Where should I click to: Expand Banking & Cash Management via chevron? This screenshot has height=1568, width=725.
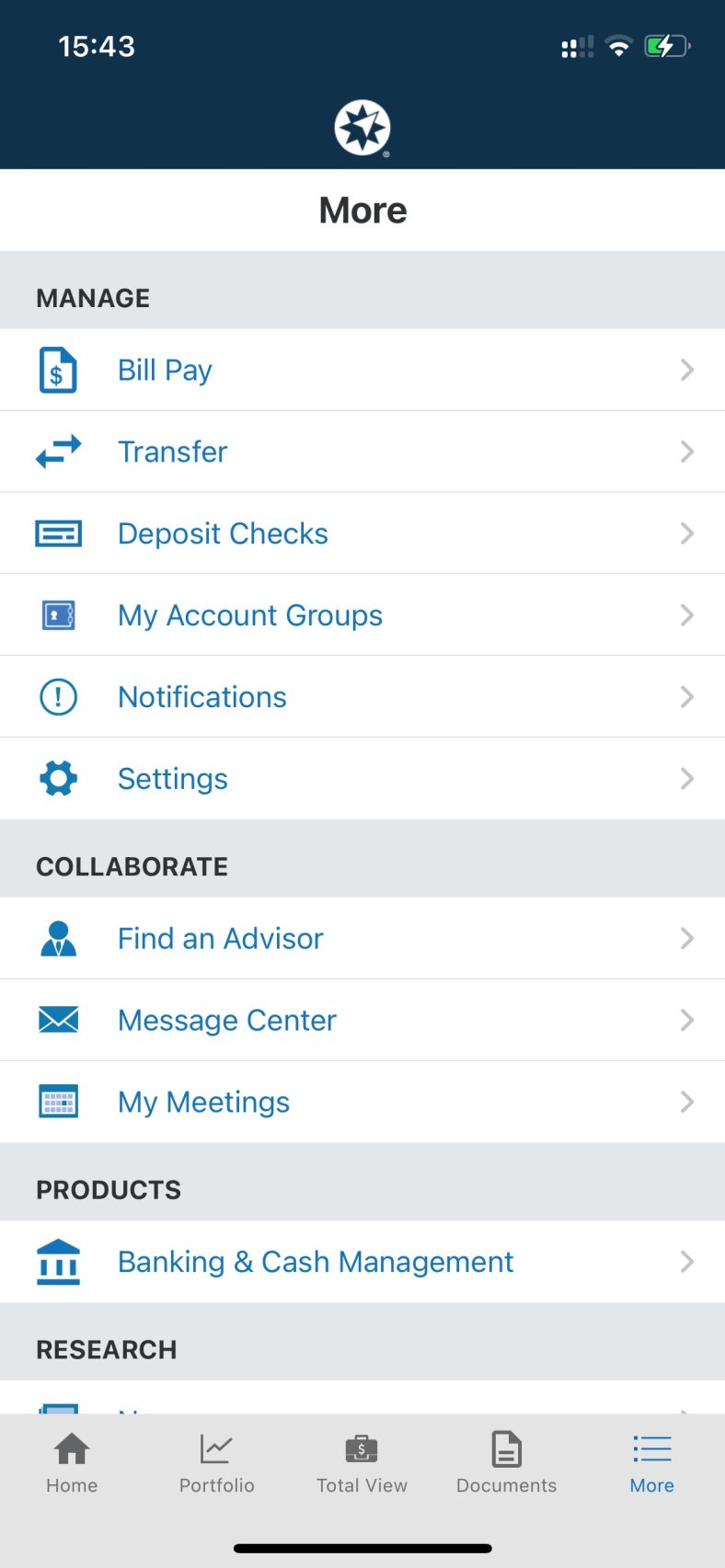coord(686,1261)
